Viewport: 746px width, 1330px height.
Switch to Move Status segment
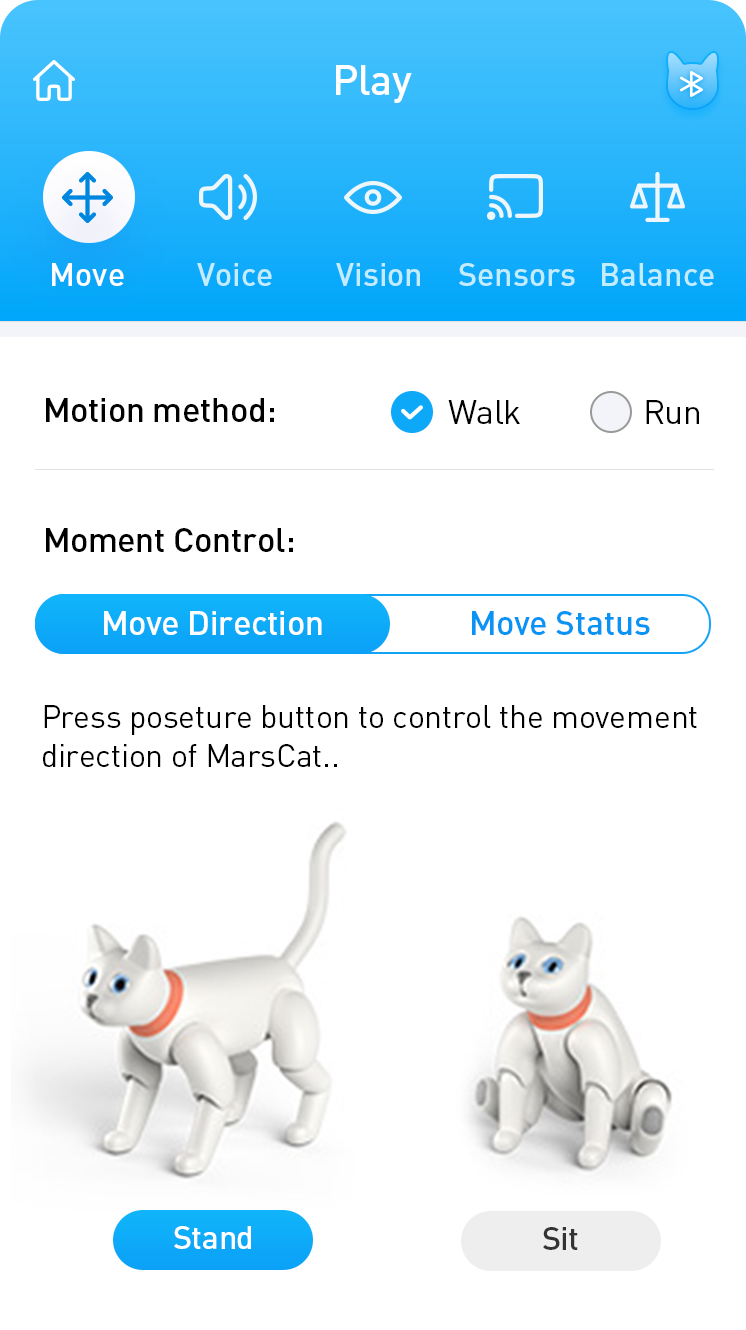tap(560, 624)
